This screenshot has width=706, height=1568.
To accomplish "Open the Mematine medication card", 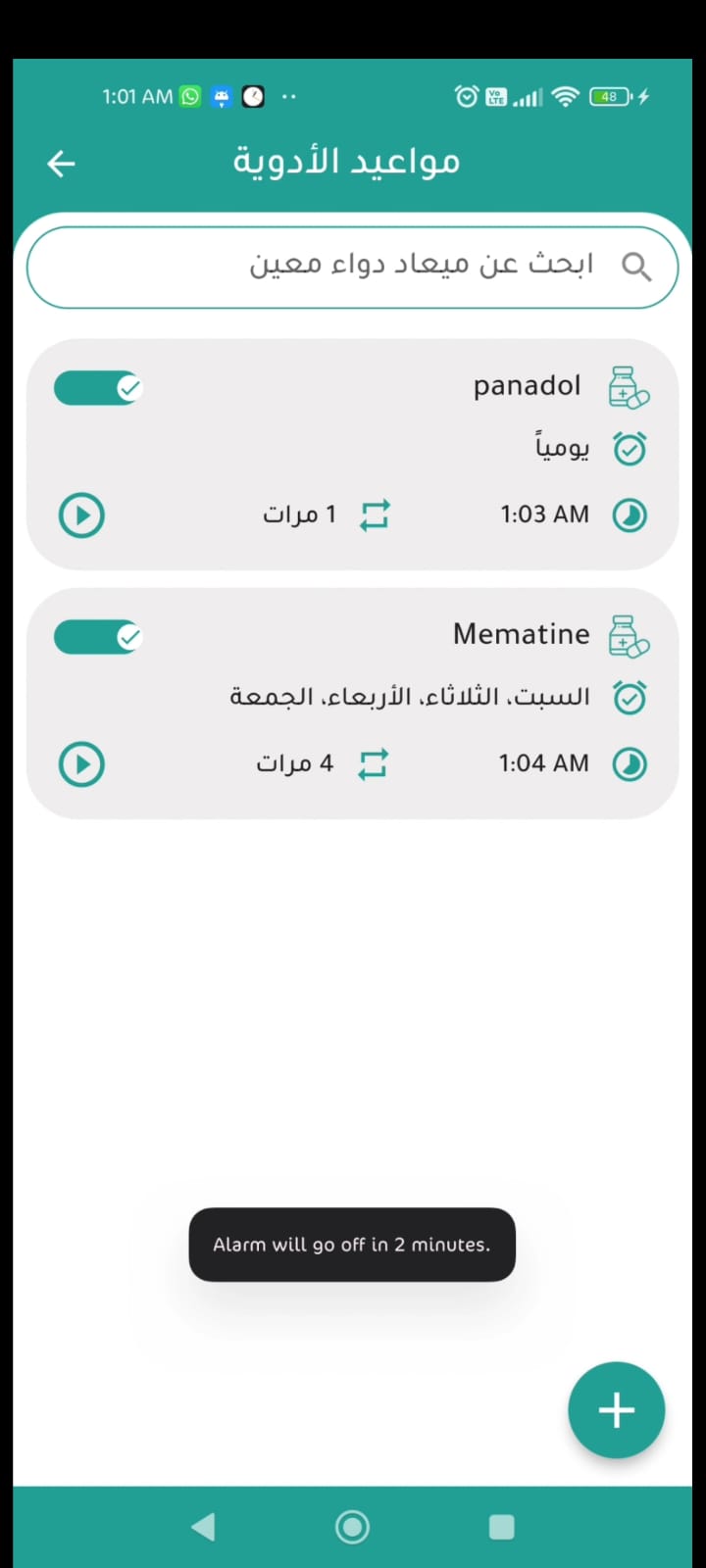I will (x=353, y=701).
